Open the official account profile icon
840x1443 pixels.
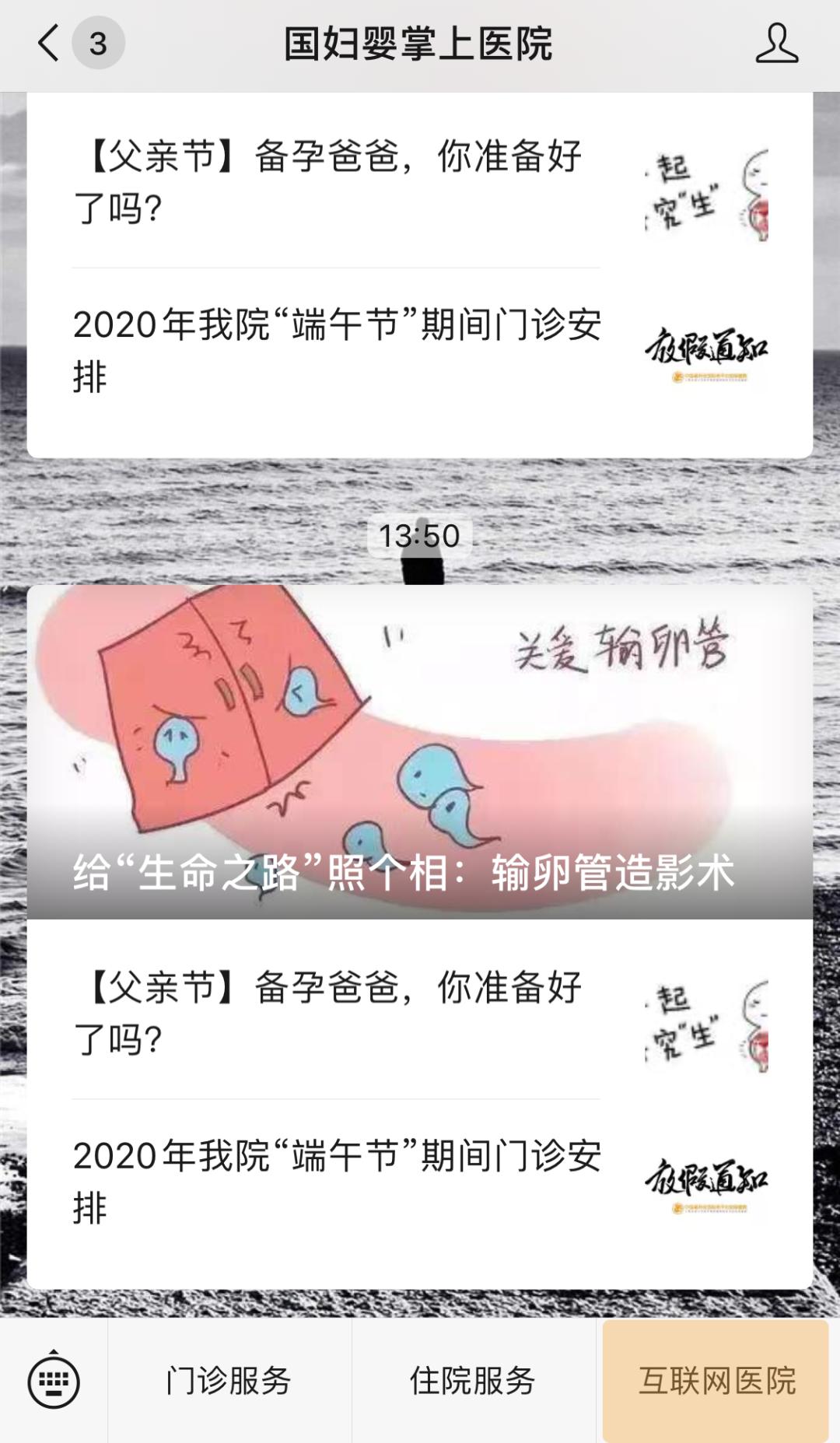tap(776, 43)
